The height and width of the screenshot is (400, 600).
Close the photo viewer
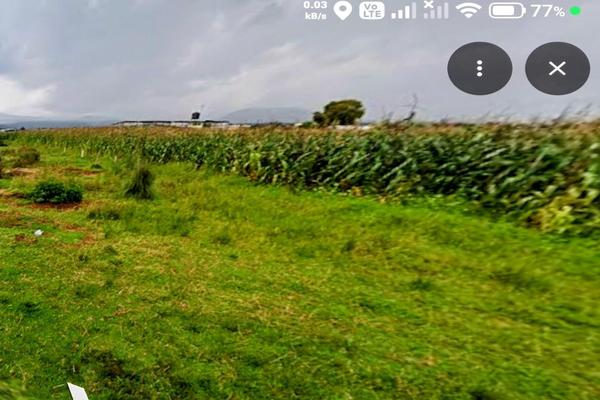coord(557,68)
